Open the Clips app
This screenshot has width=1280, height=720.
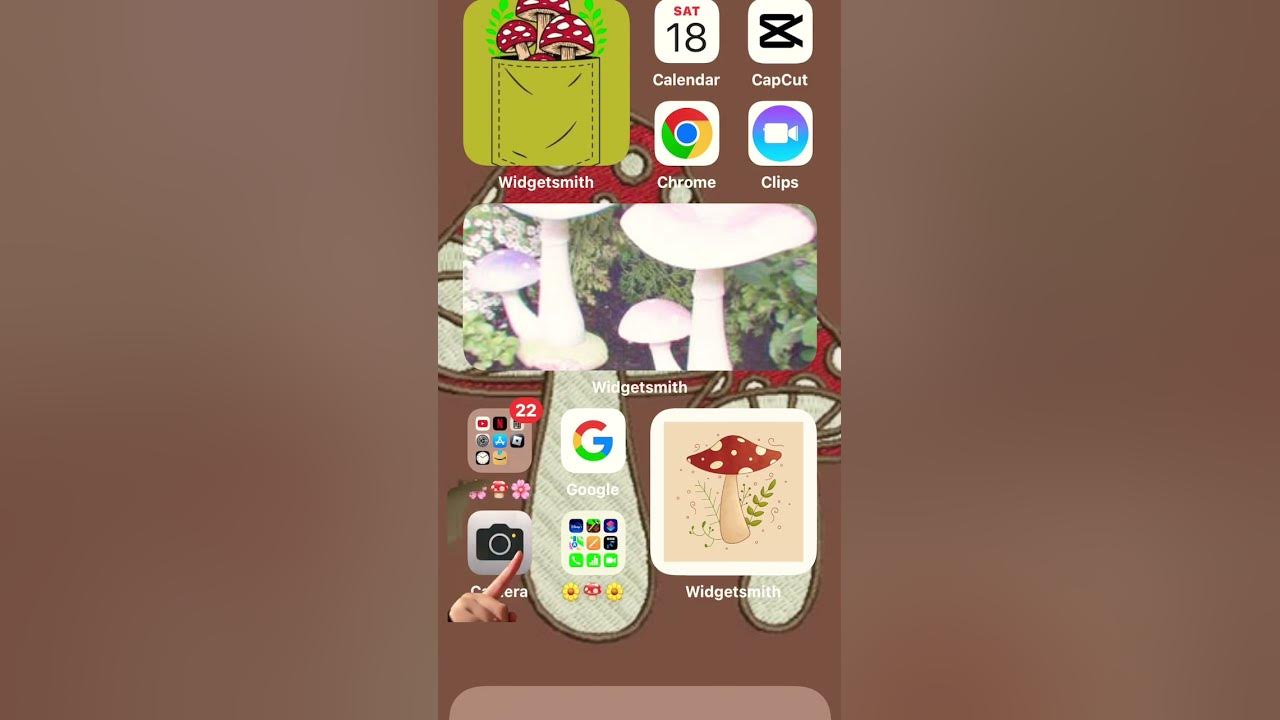780,133
